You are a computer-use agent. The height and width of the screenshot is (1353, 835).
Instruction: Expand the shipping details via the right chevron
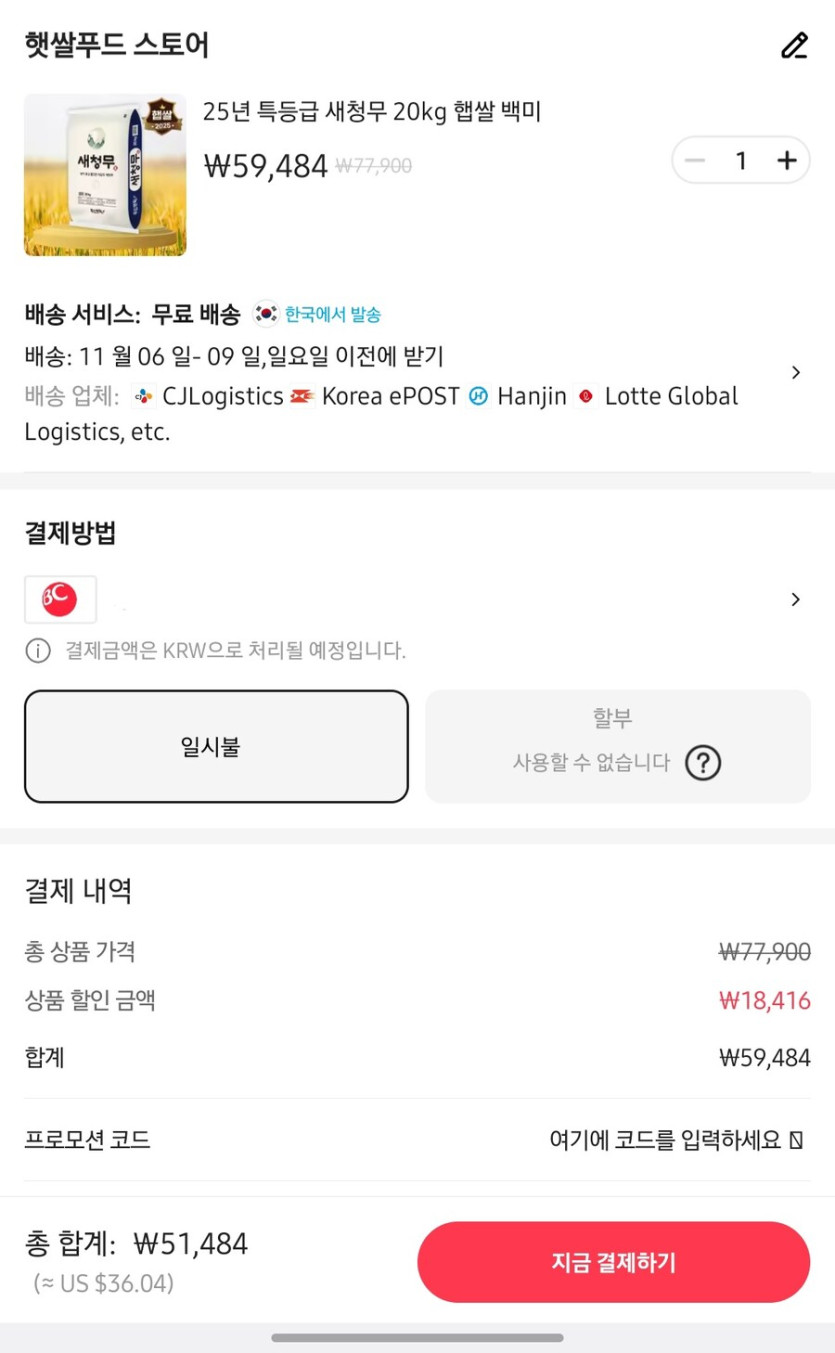(796, 371)
